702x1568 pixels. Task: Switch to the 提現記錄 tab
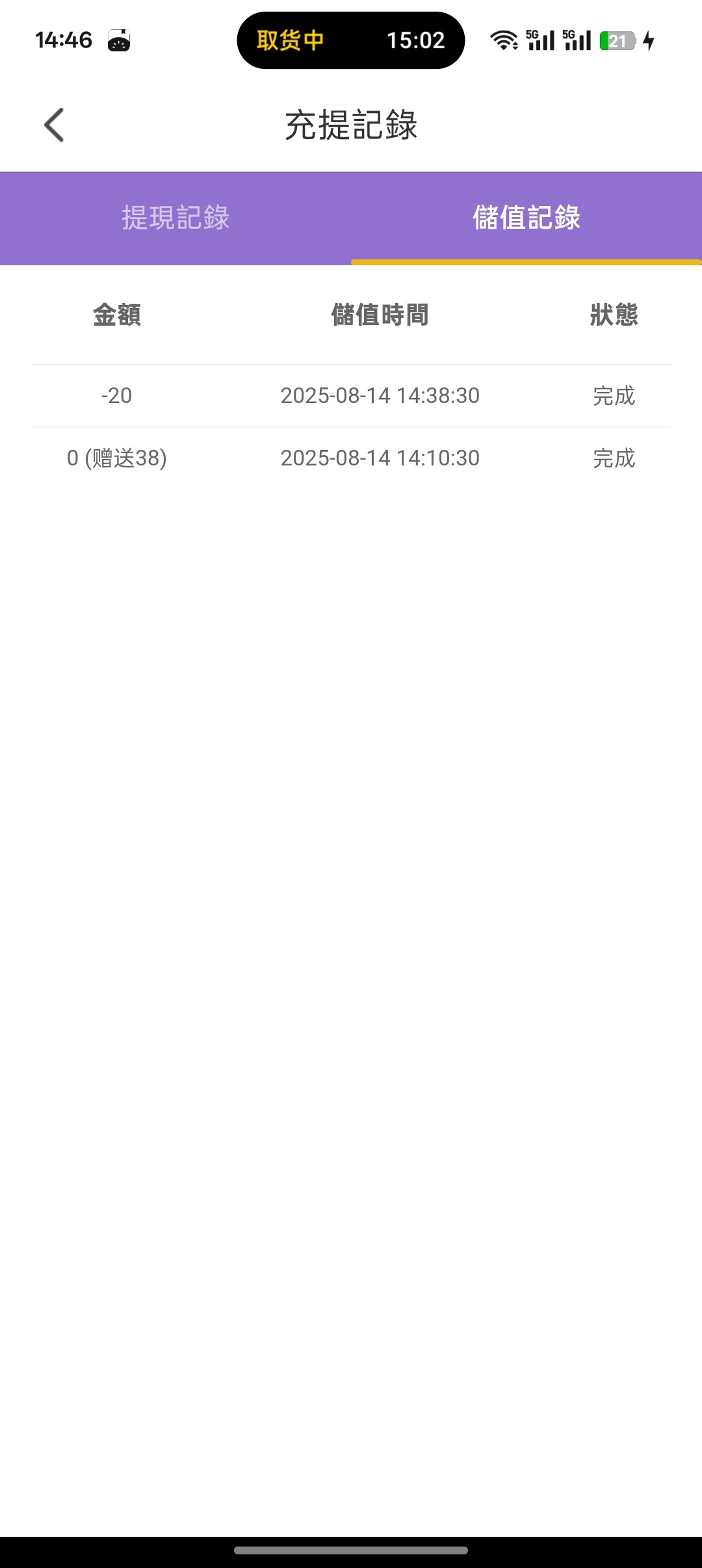pos(175,218)
